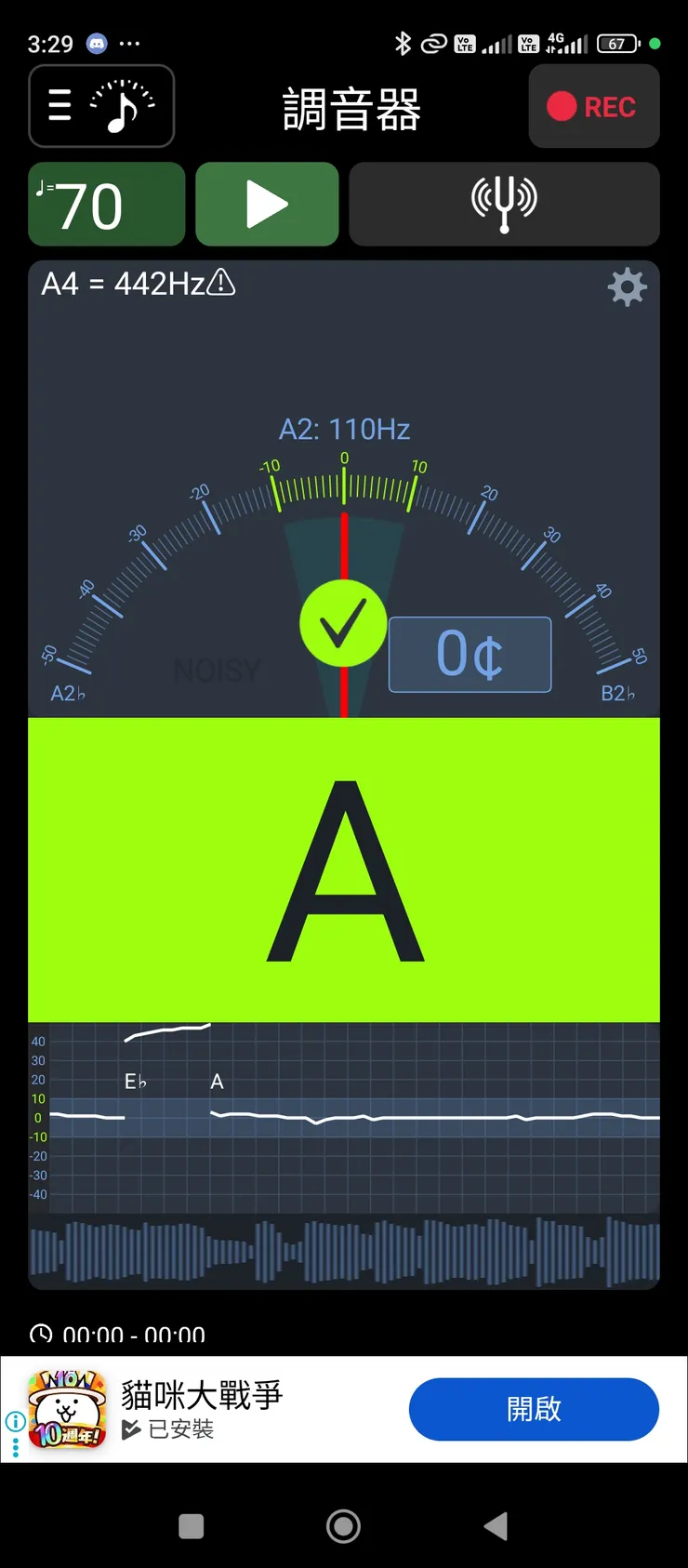Start recording with the REC button

[593, 107]
